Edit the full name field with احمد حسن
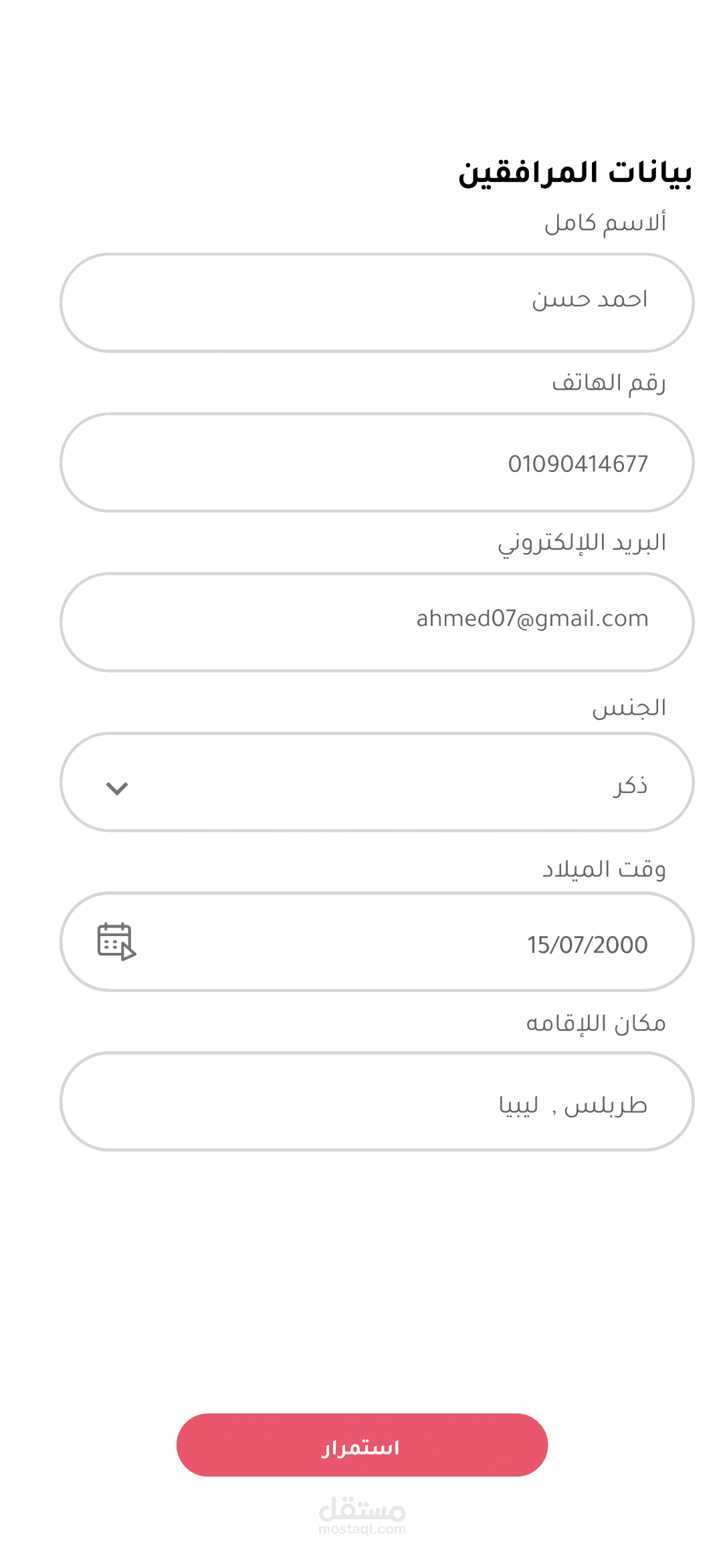Viewport: 725px width, 1568px height. 377,302
